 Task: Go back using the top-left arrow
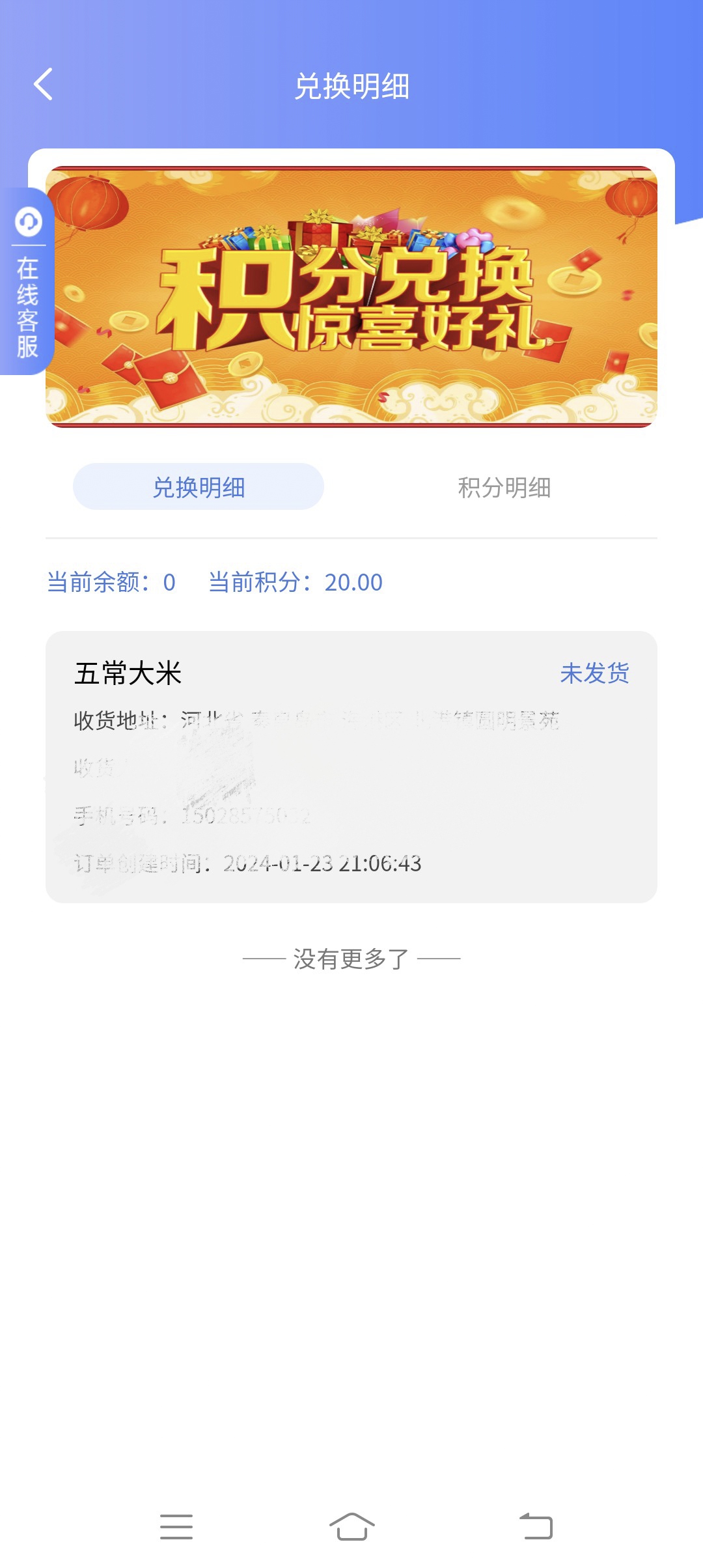point(43,85)
